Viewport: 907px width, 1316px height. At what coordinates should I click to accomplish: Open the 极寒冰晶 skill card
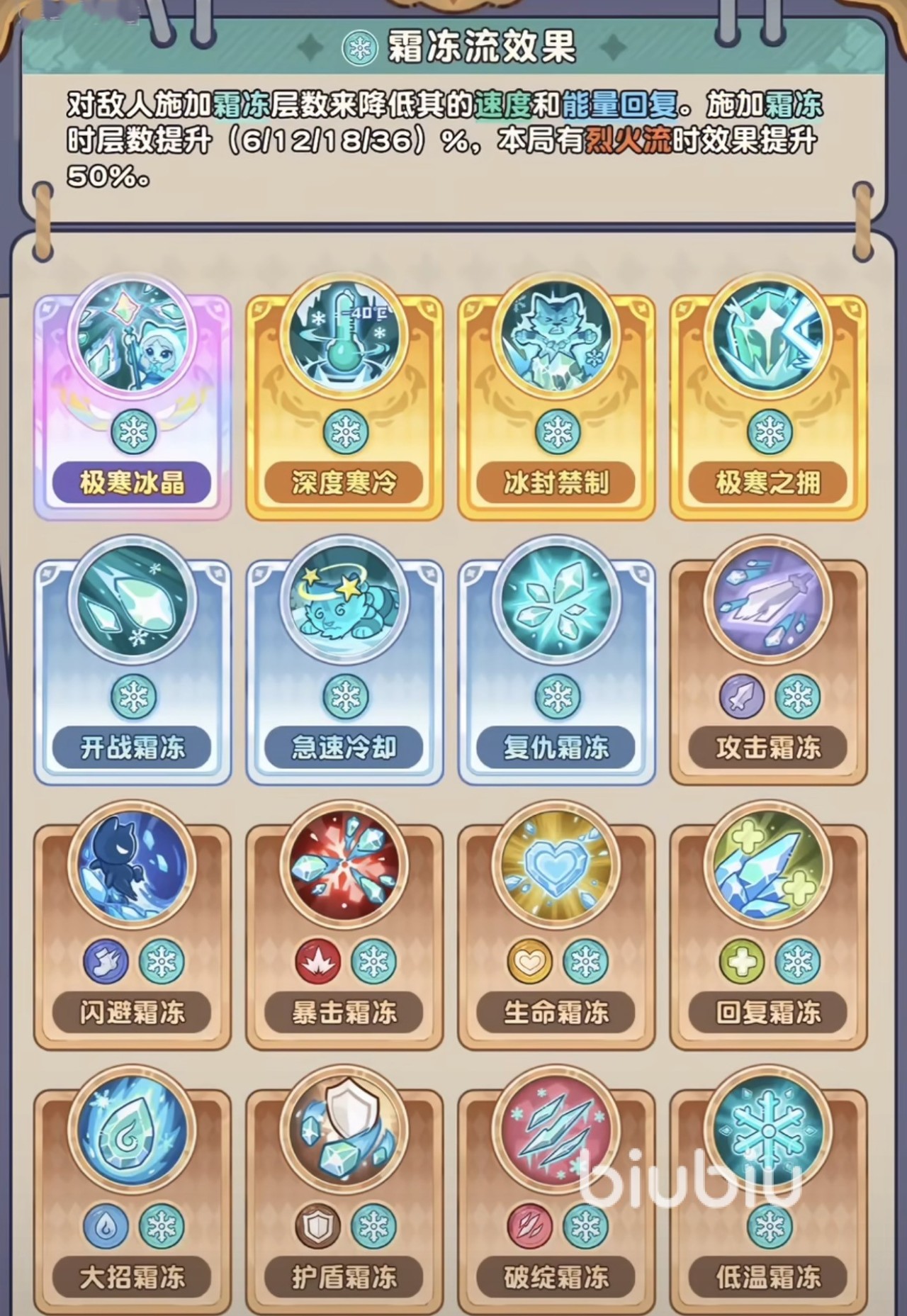[x=132, y=395]
